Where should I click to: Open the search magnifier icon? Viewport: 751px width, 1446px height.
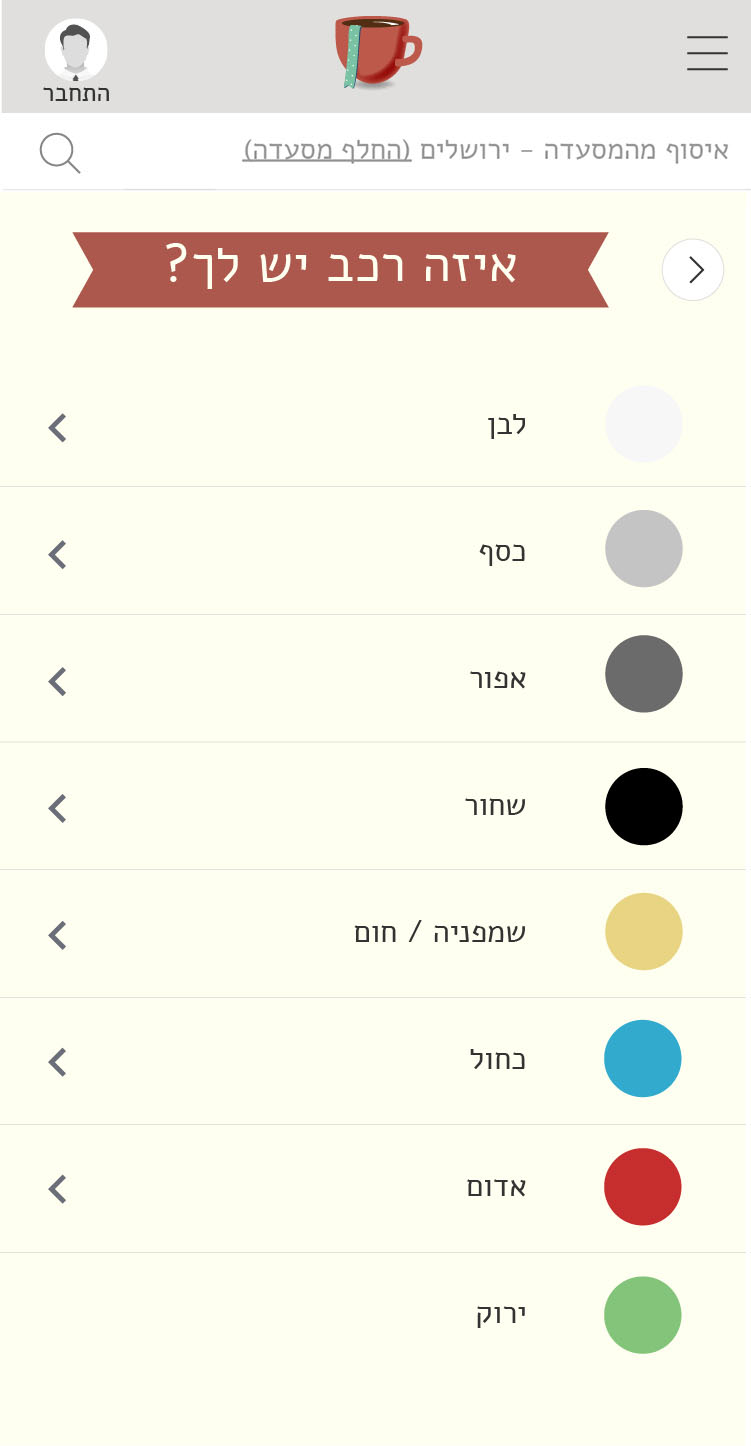tap(59, 153)
